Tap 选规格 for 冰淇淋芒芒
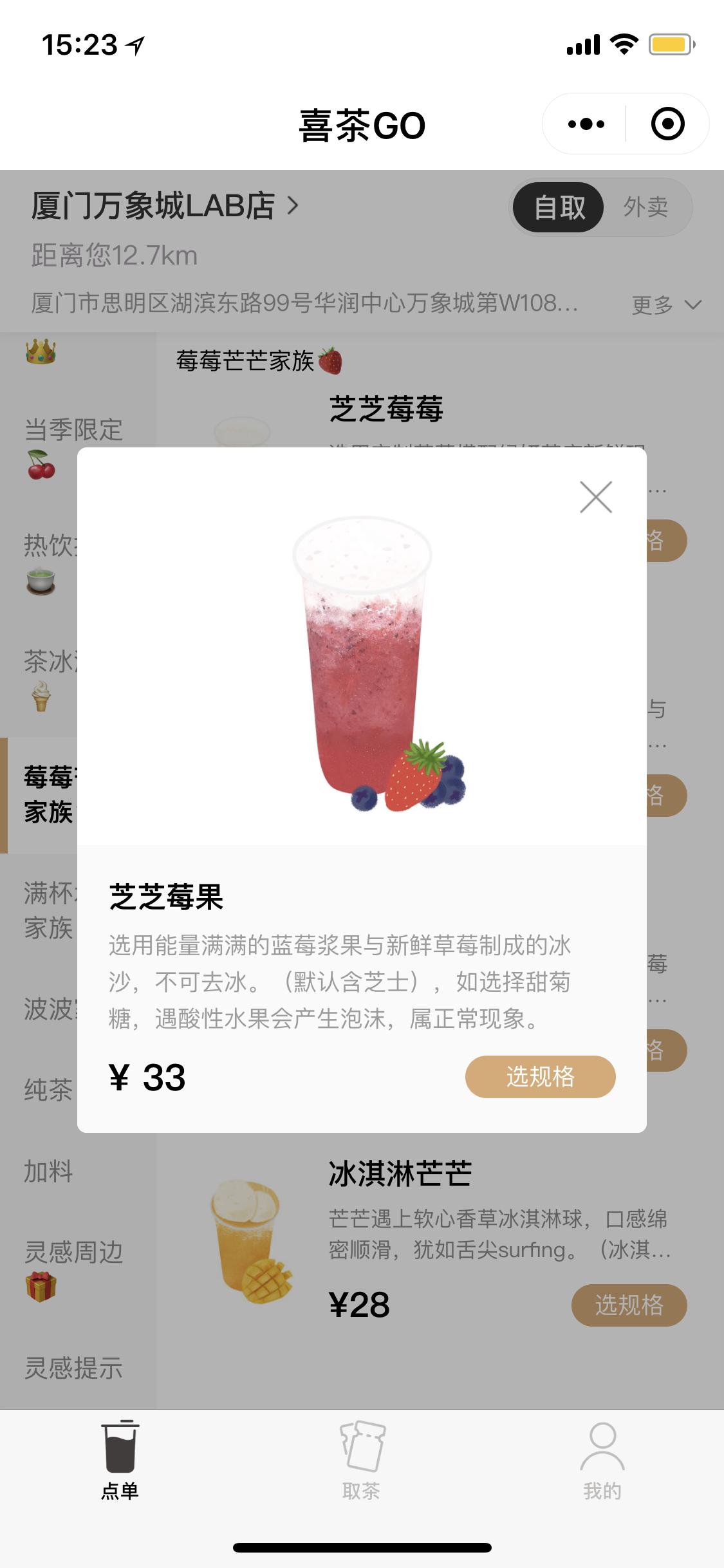724x1568 pixels. pyautogui.click(x=630, y=1304)
